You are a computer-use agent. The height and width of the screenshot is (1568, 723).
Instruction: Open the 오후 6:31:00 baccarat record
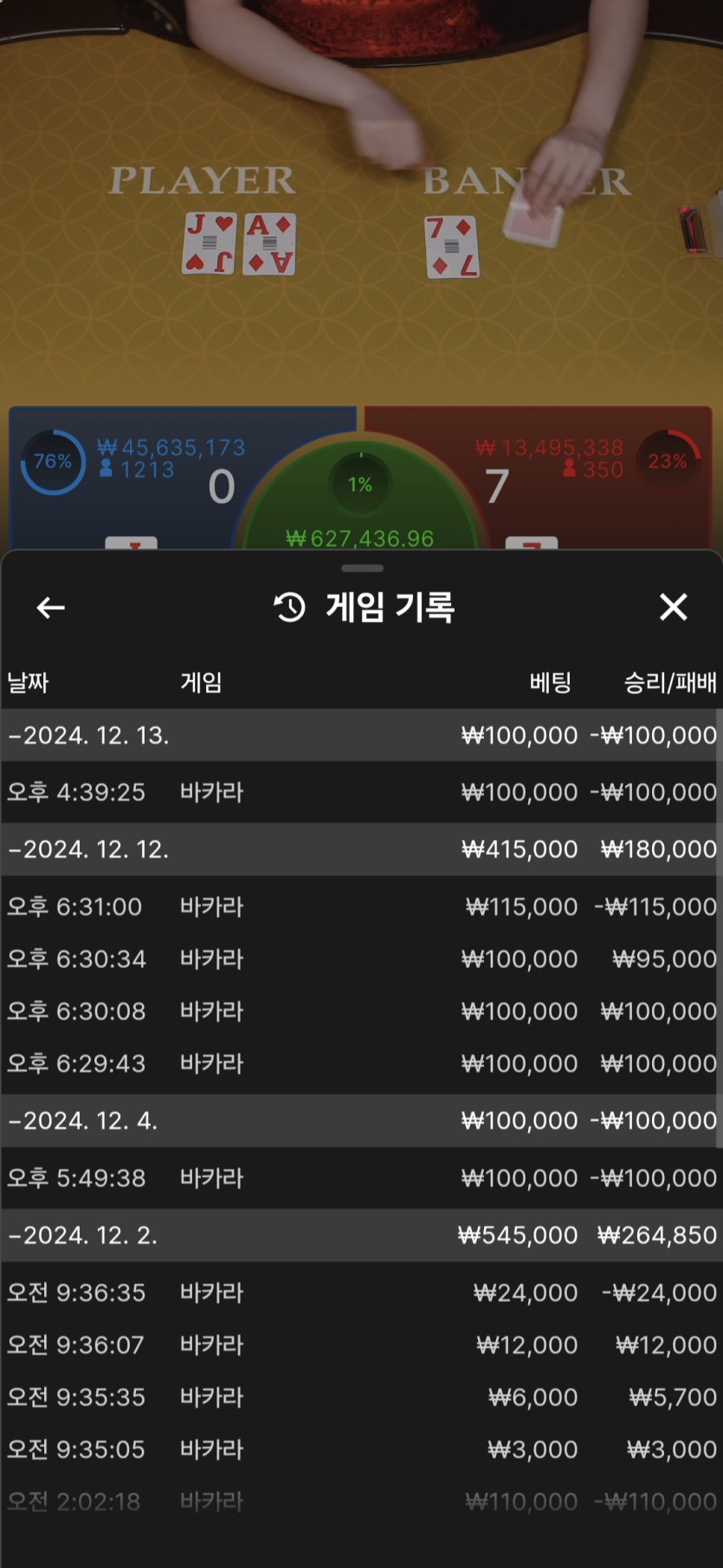click(x=361, y=906)
